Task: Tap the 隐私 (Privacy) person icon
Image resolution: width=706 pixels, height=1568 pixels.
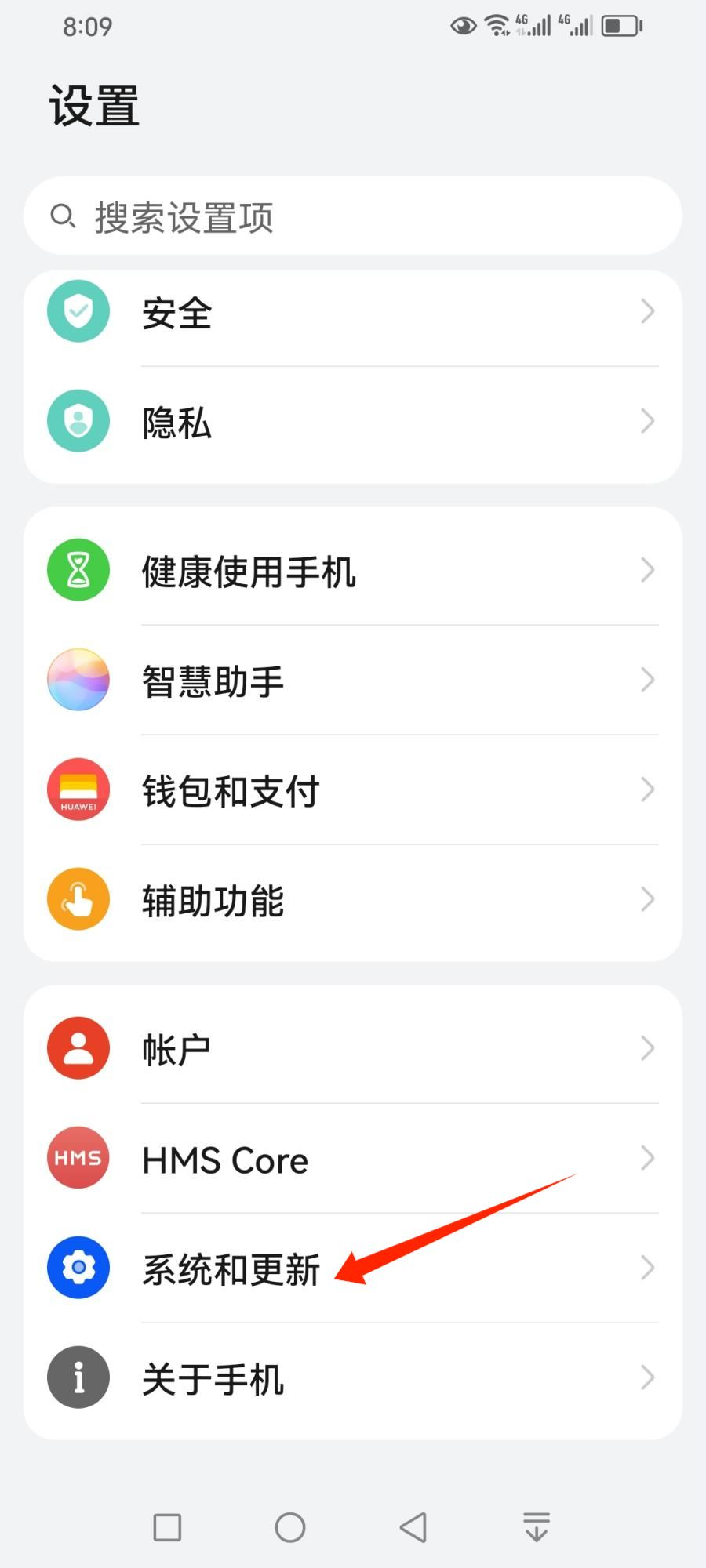Action: [x=78, y=421]
